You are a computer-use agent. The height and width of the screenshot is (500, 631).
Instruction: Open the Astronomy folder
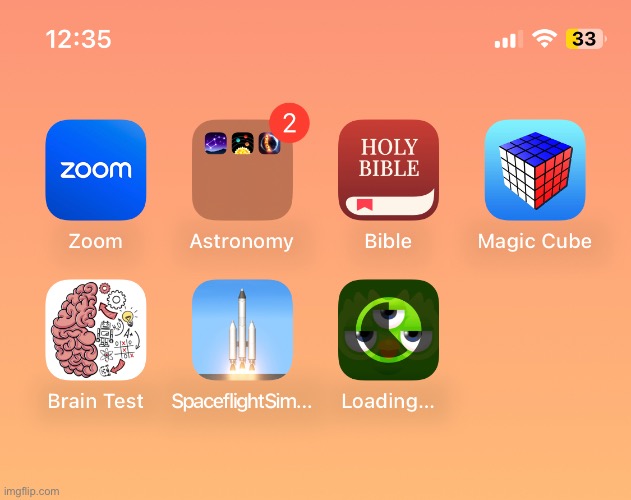pos(242,170)
